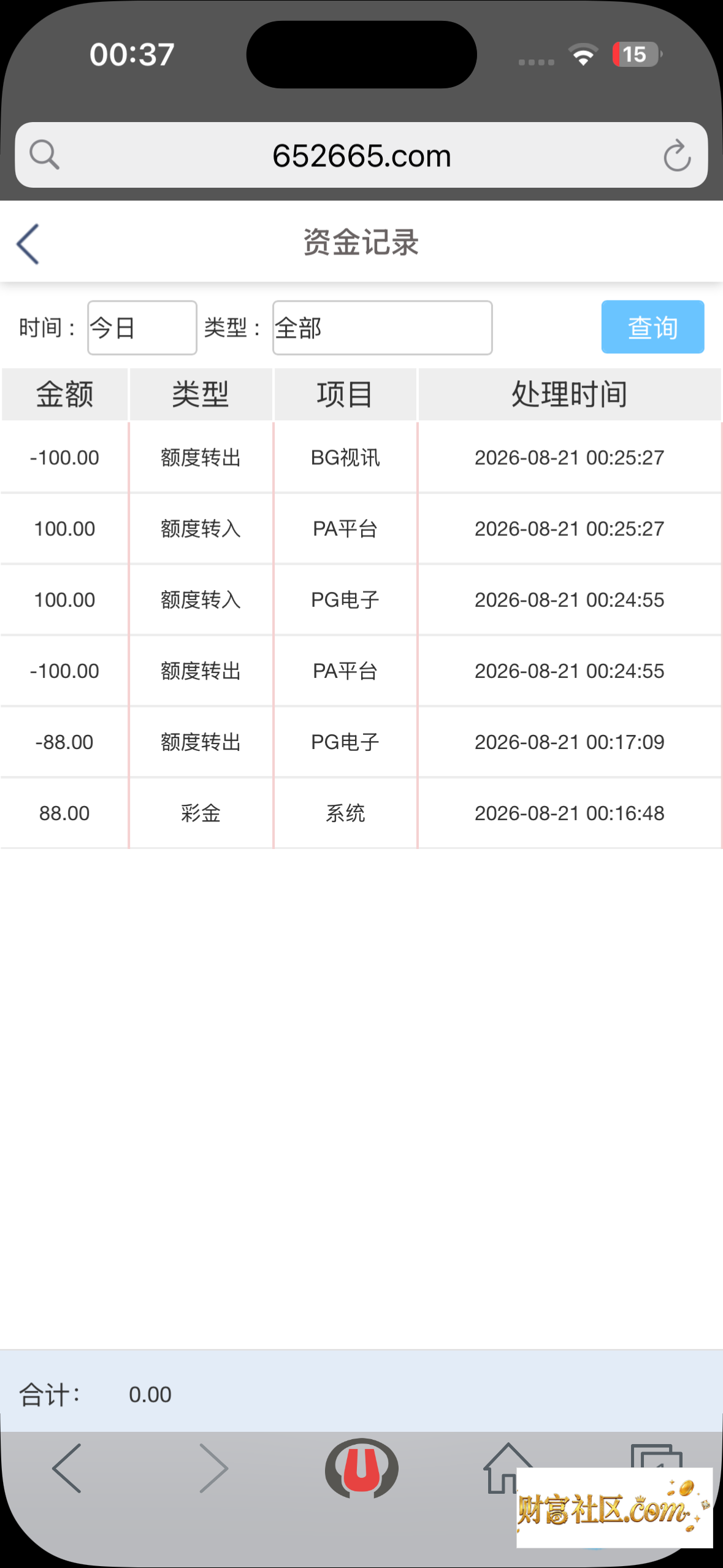
Task: Tap the 查询 button
Action: pos(652,327)
